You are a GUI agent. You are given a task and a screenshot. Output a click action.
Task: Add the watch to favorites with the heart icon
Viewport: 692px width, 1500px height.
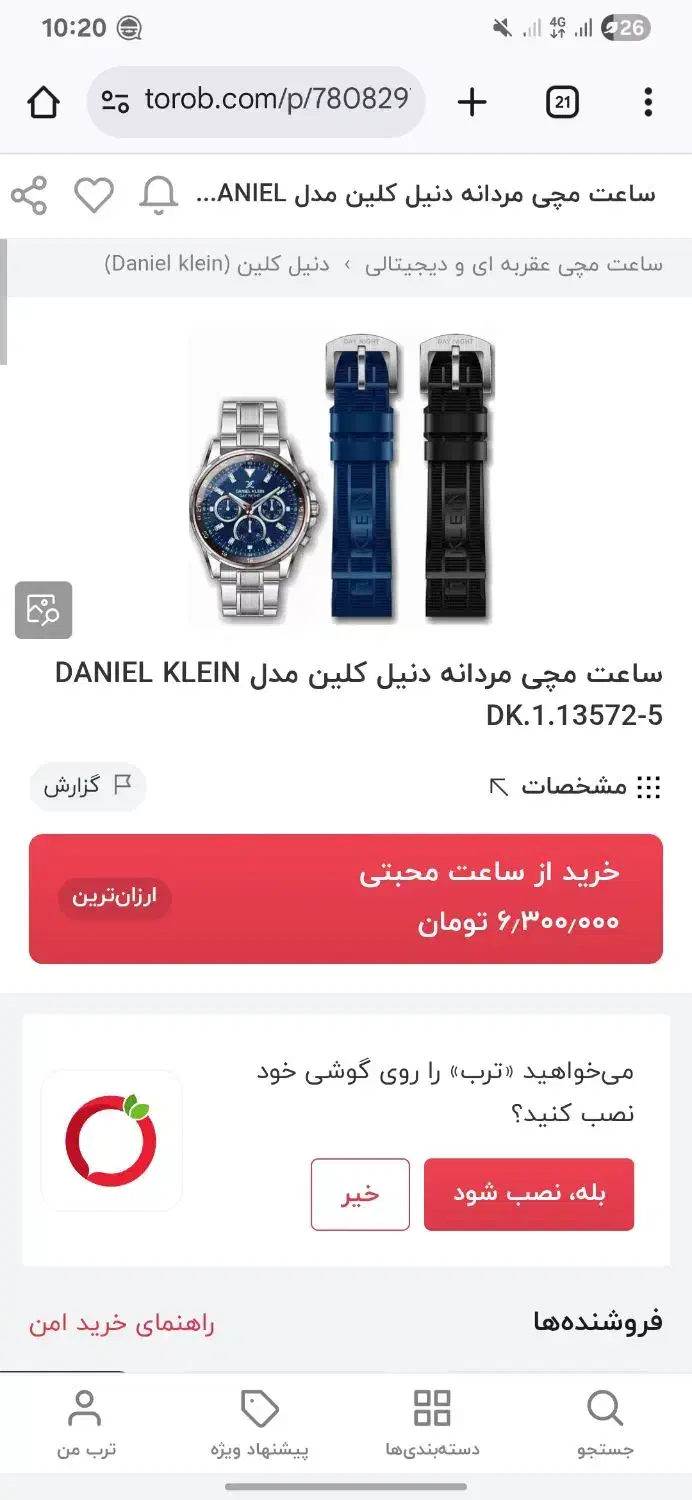point(94,195)
